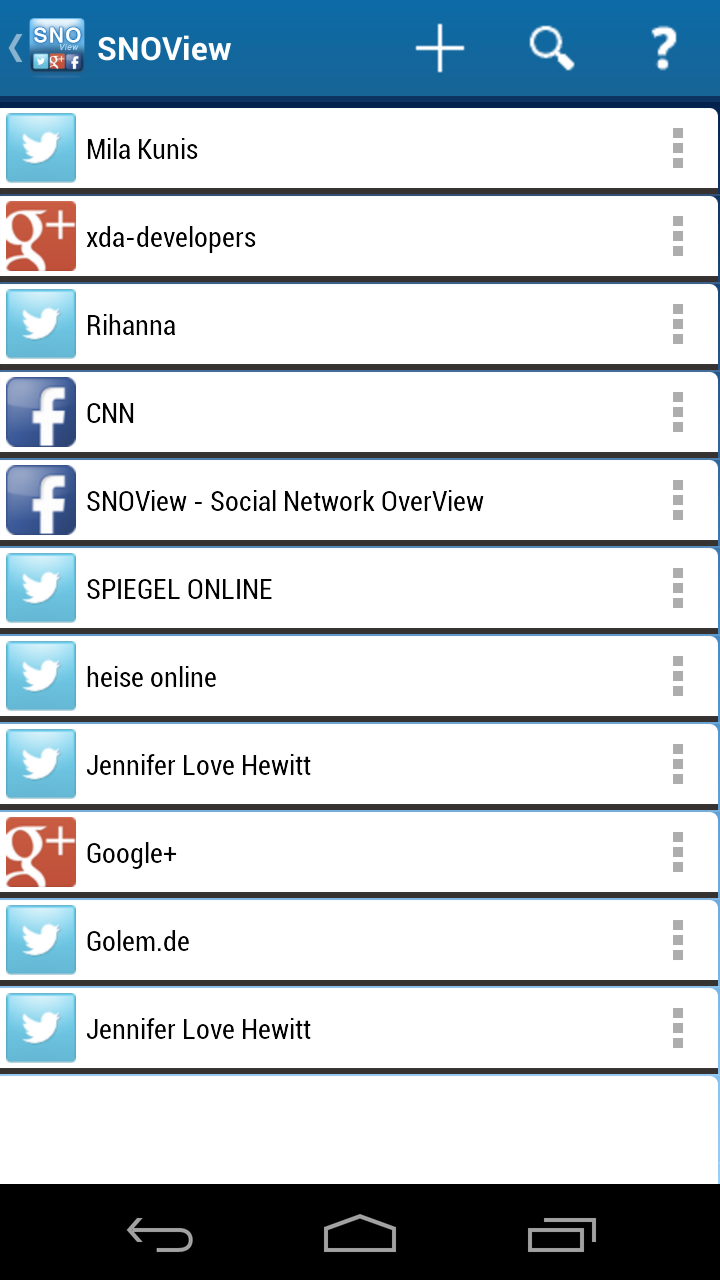Show more options for heise online
The image size is (720, 1280).
pos(678,676)
